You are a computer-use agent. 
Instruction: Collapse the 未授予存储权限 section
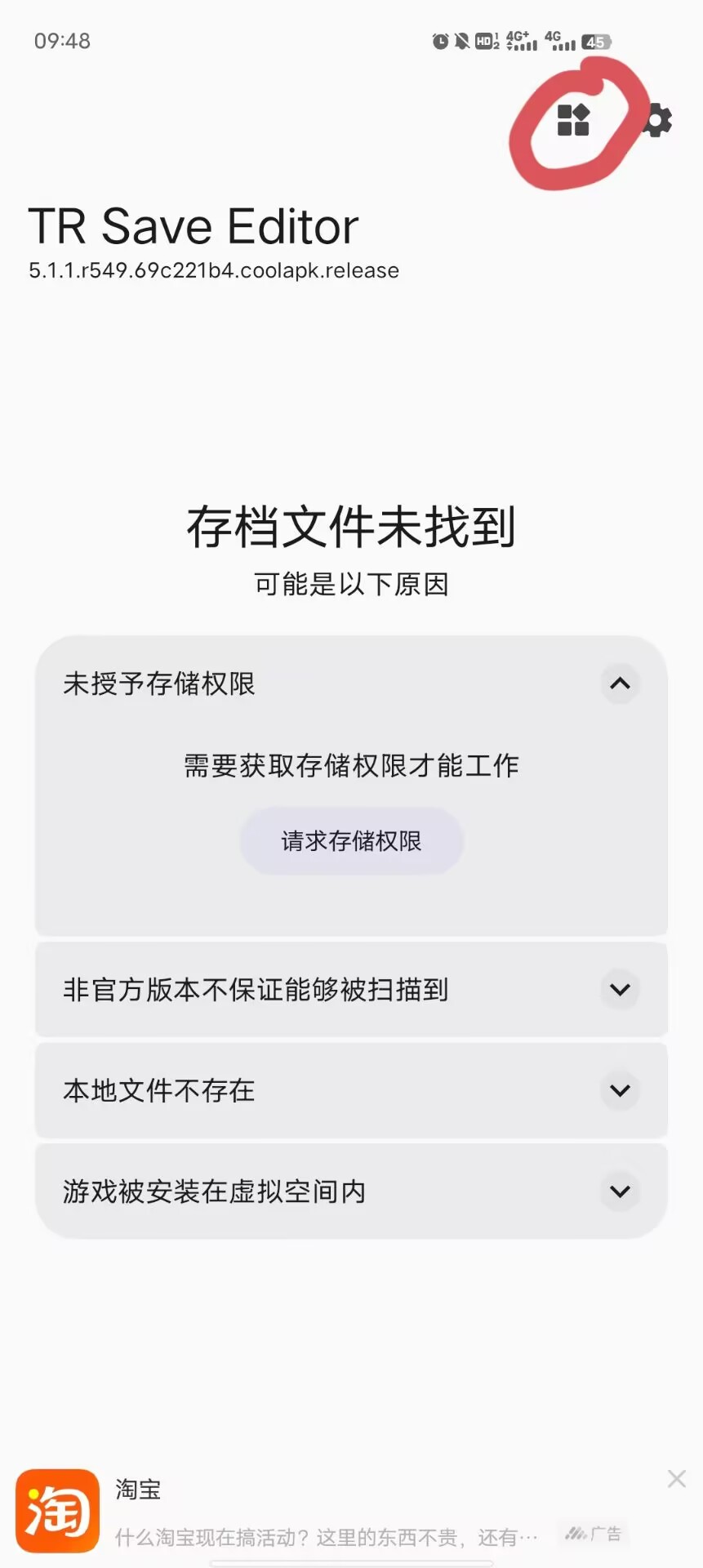pos(620,684)
